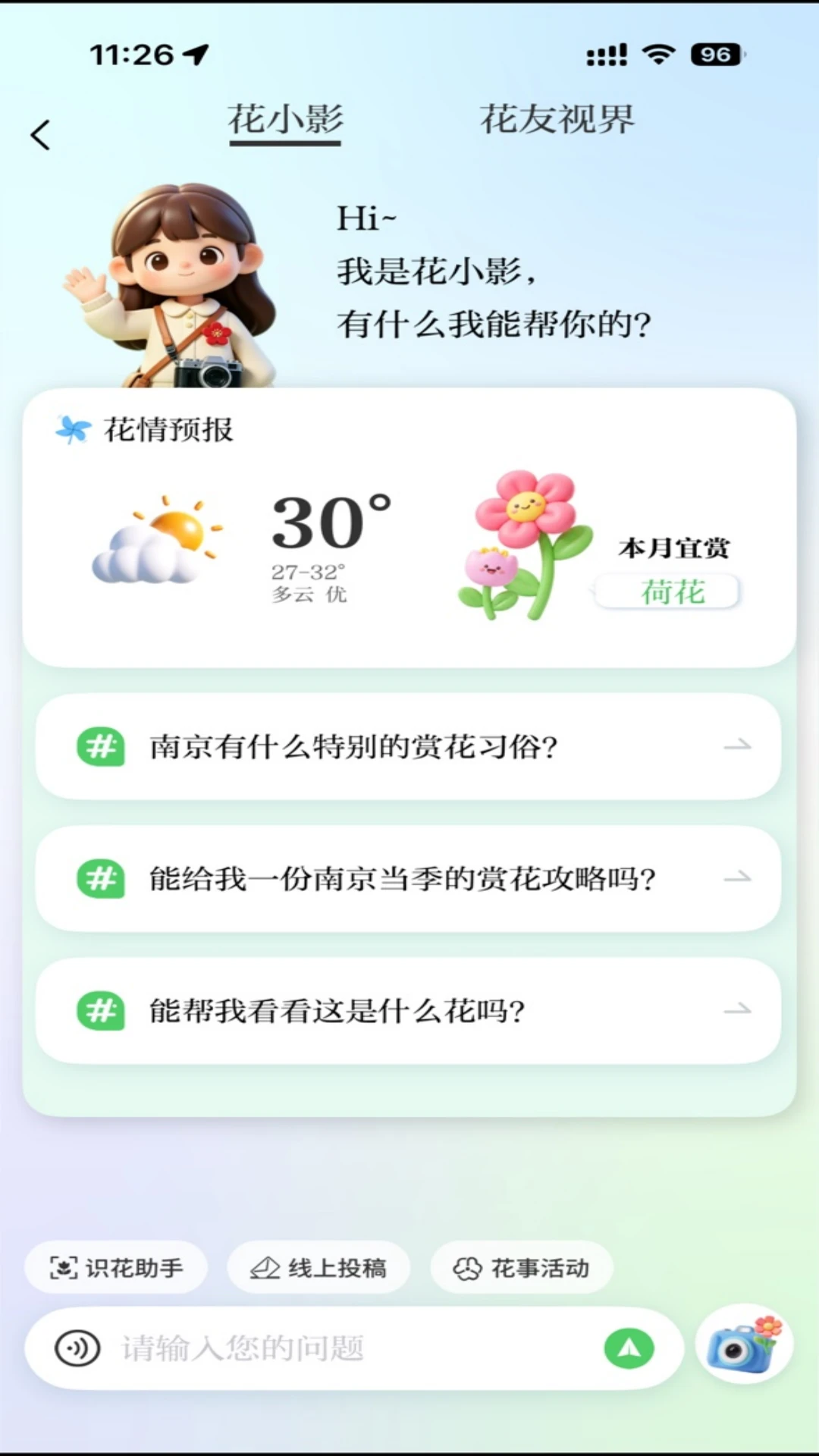The width and height of the screenshot is (819, 1456).
Task: Open the 花情预报 weather card
Action: 409,528
